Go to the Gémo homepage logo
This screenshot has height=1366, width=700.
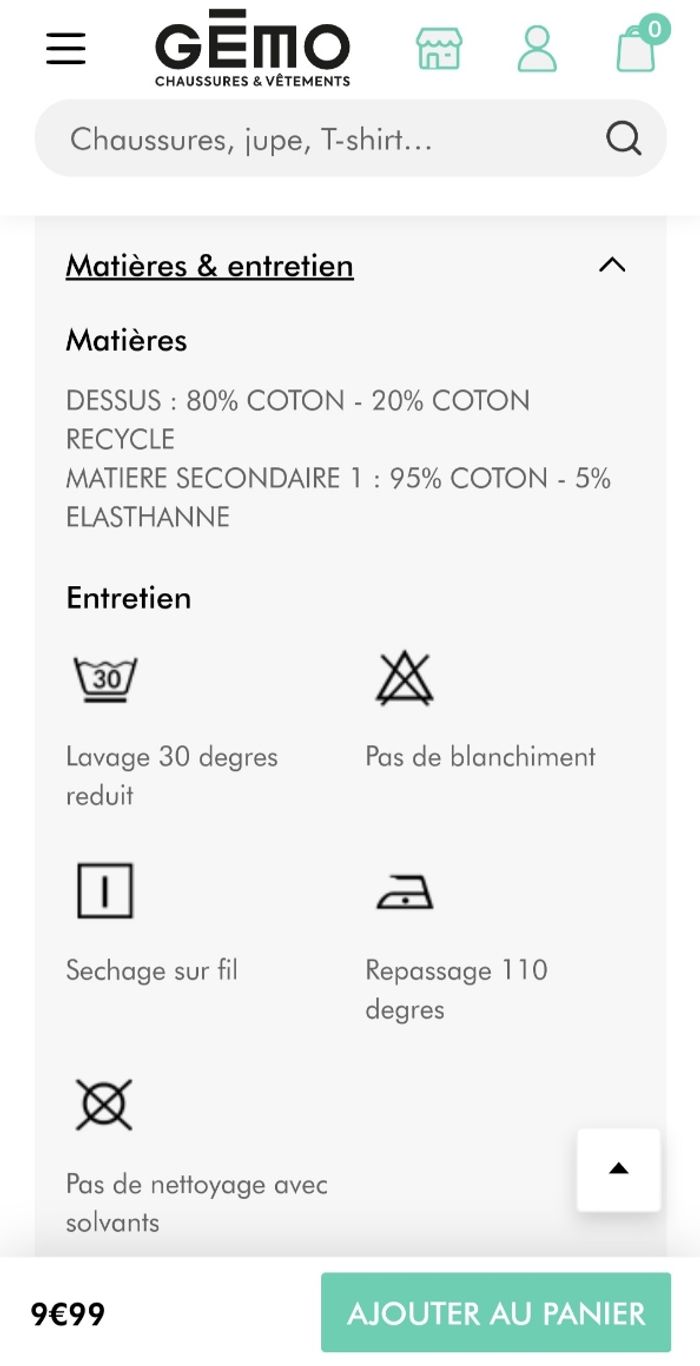coord(252,48)
